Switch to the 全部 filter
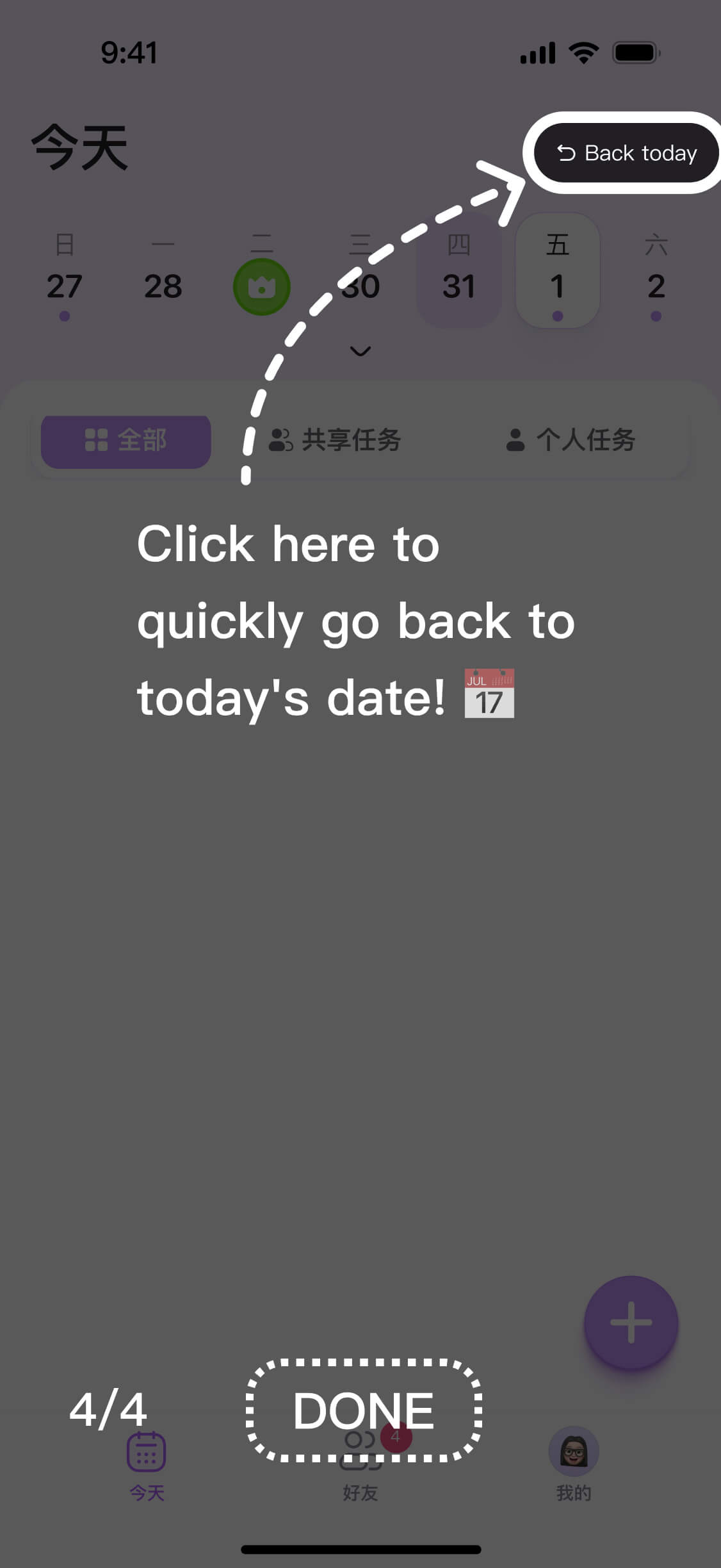The width and height of the screenshot is (721, 1568). [126, 440]
